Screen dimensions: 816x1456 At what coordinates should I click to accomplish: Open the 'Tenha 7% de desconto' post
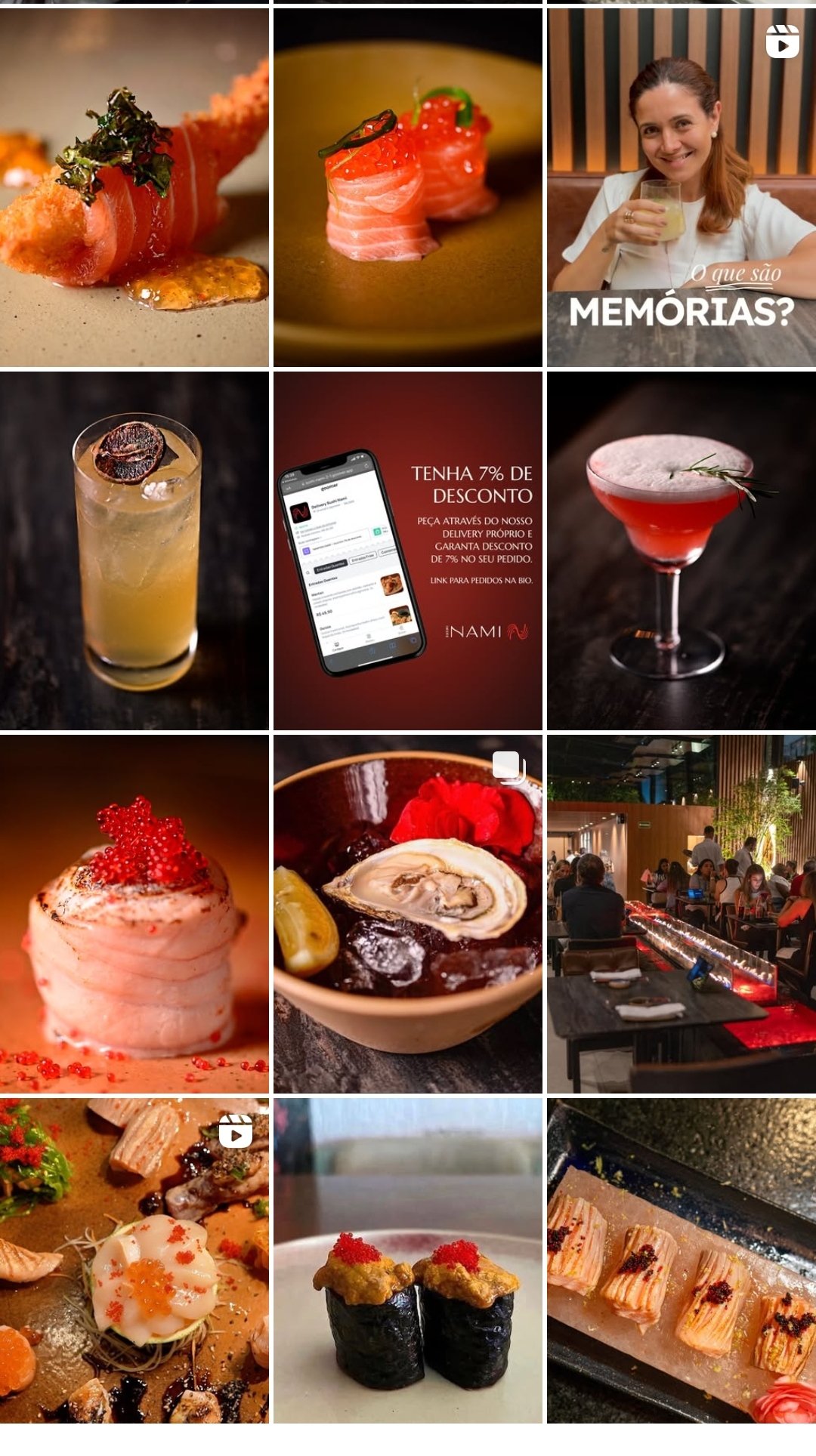(x=408, y=551)
